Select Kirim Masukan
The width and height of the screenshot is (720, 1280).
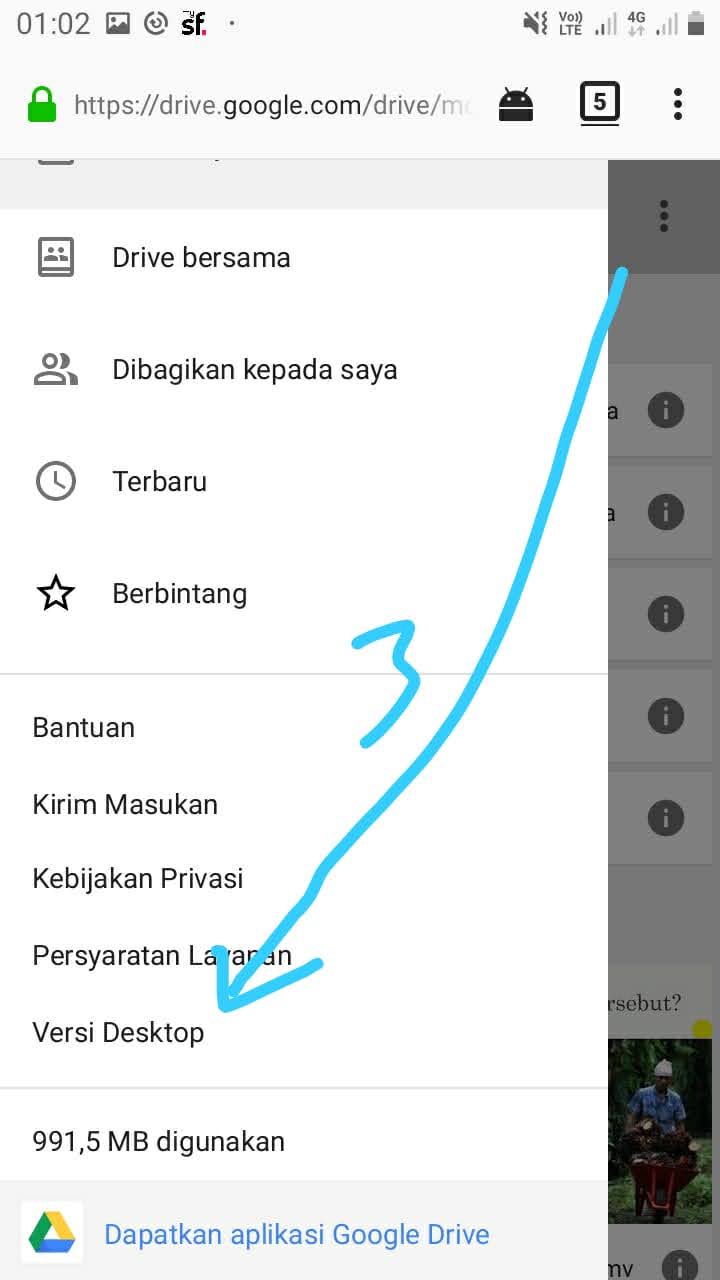coord(125,804)
